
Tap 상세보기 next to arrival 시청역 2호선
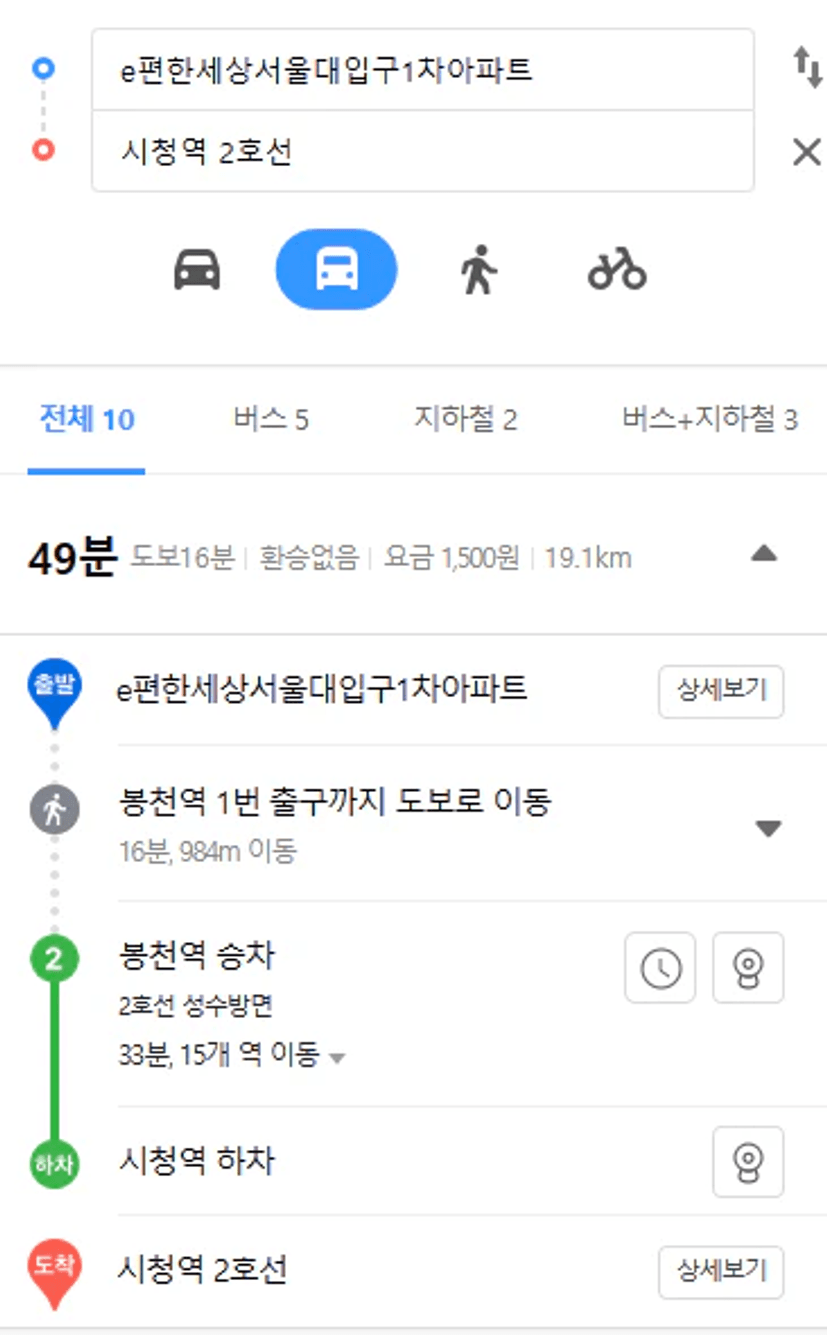pos(721,1272)
